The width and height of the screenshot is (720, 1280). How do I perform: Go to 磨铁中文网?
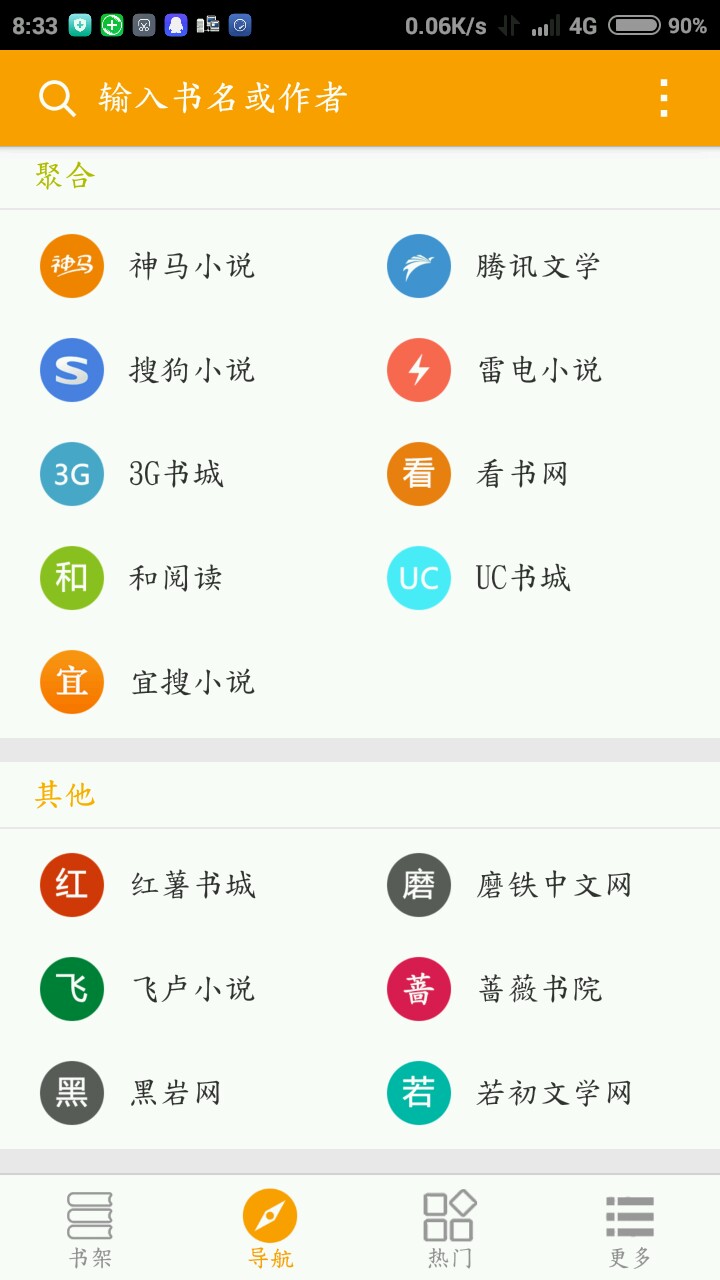coord(510,885)
